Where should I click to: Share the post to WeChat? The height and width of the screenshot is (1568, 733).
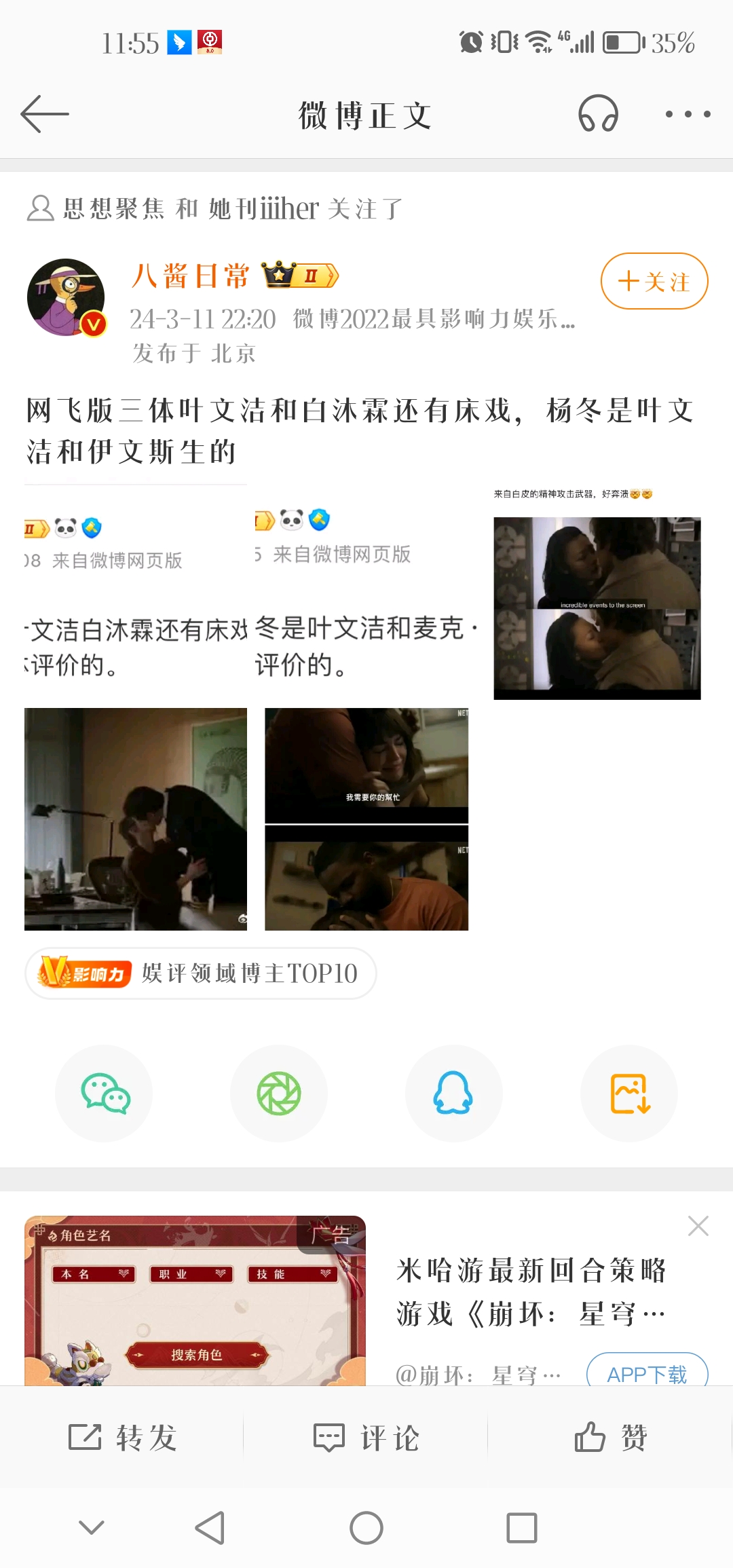tap(104, 1094)
